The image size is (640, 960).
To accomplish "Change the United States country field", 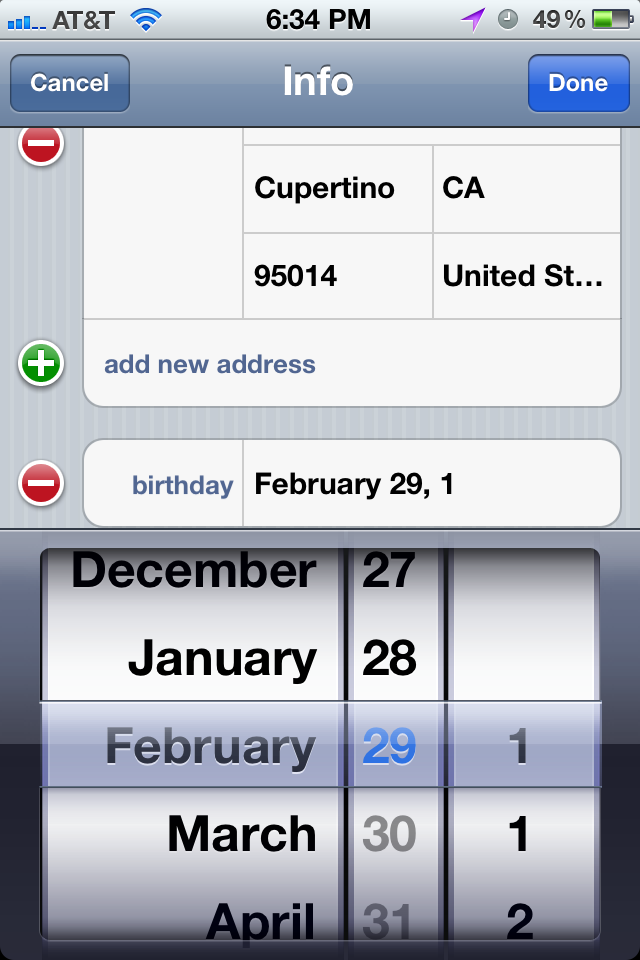I will click(x=526, y=276).
